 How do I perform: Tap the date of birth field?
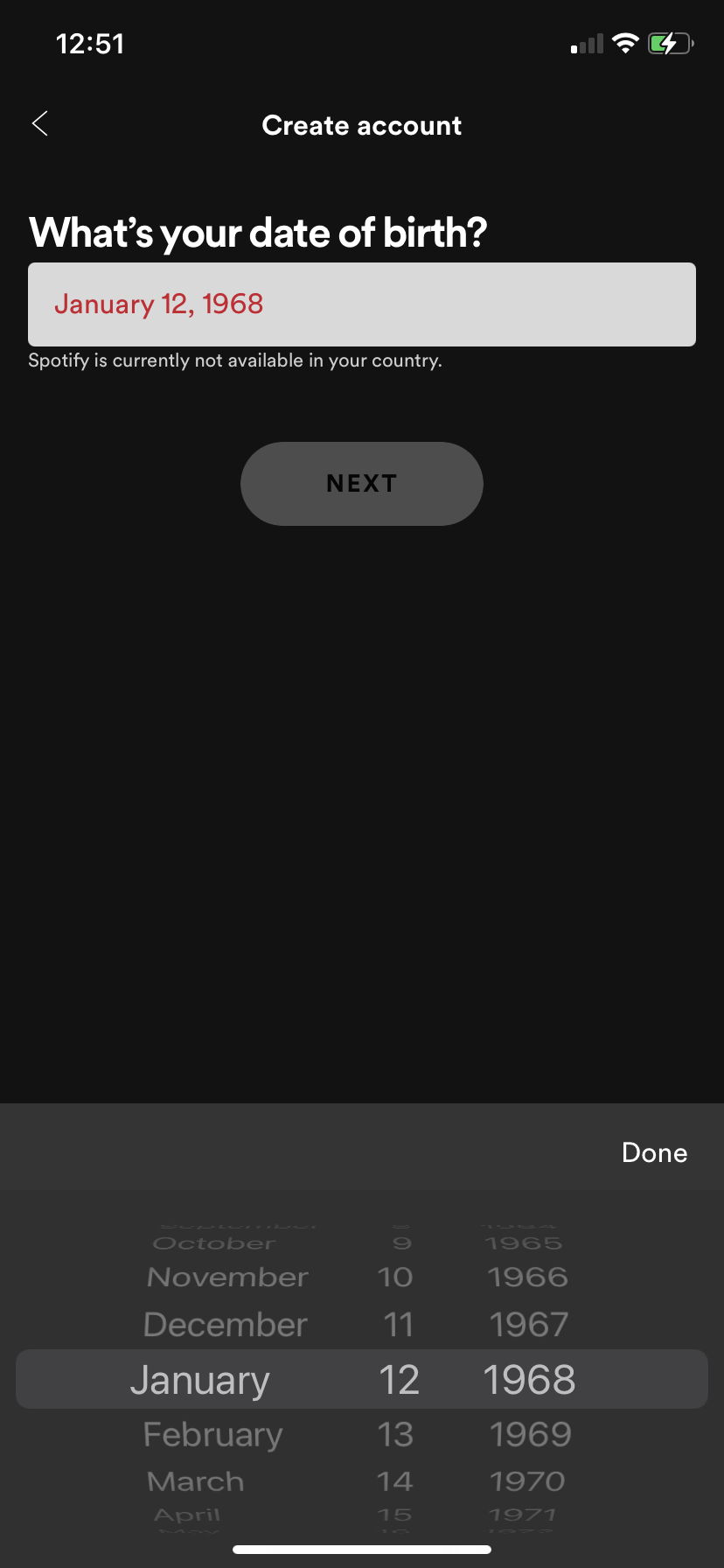[362, 304]
